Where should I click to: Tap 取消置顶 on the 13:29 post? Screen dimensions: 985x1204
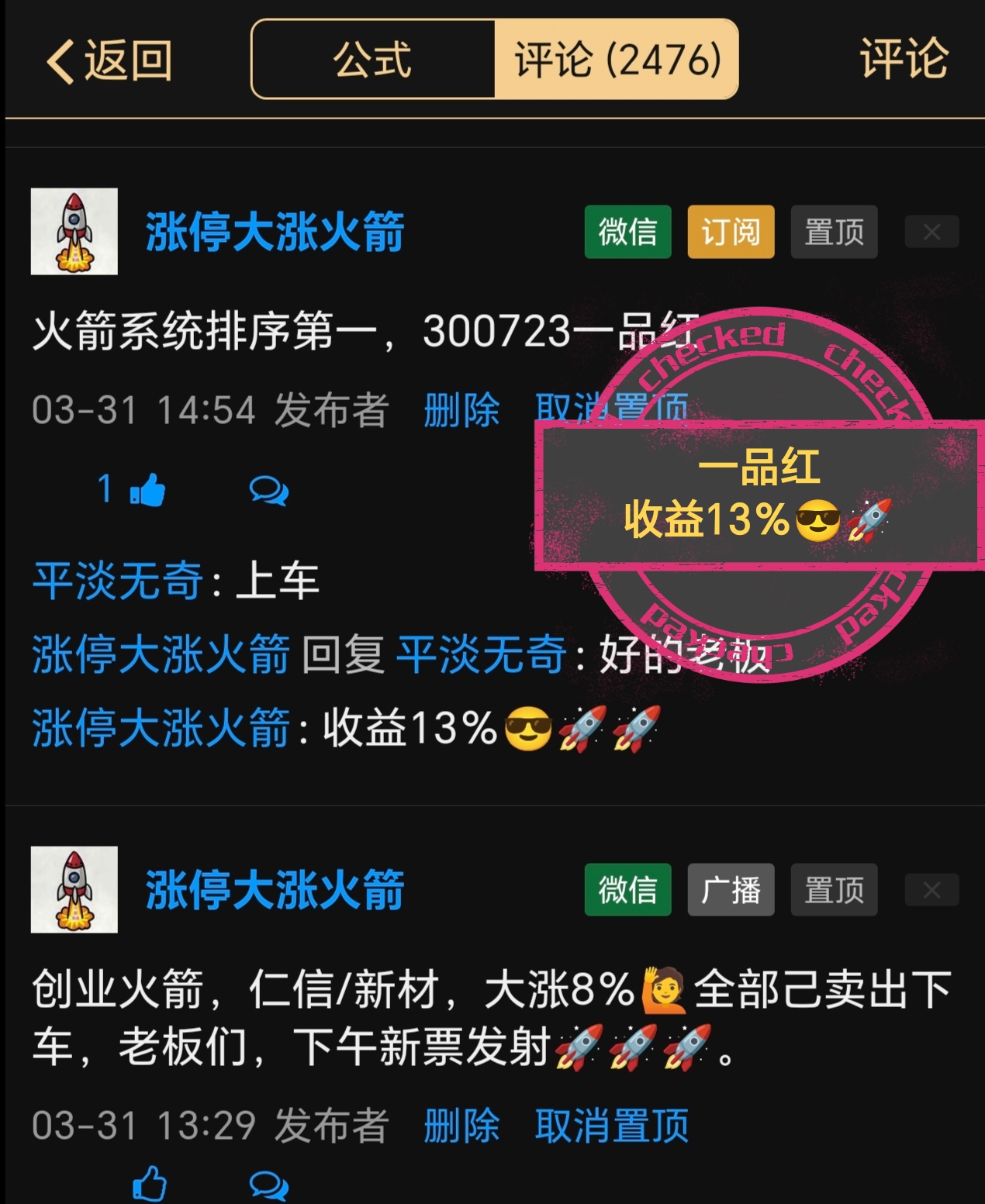pyautogui.click(x=611, y=1126)
